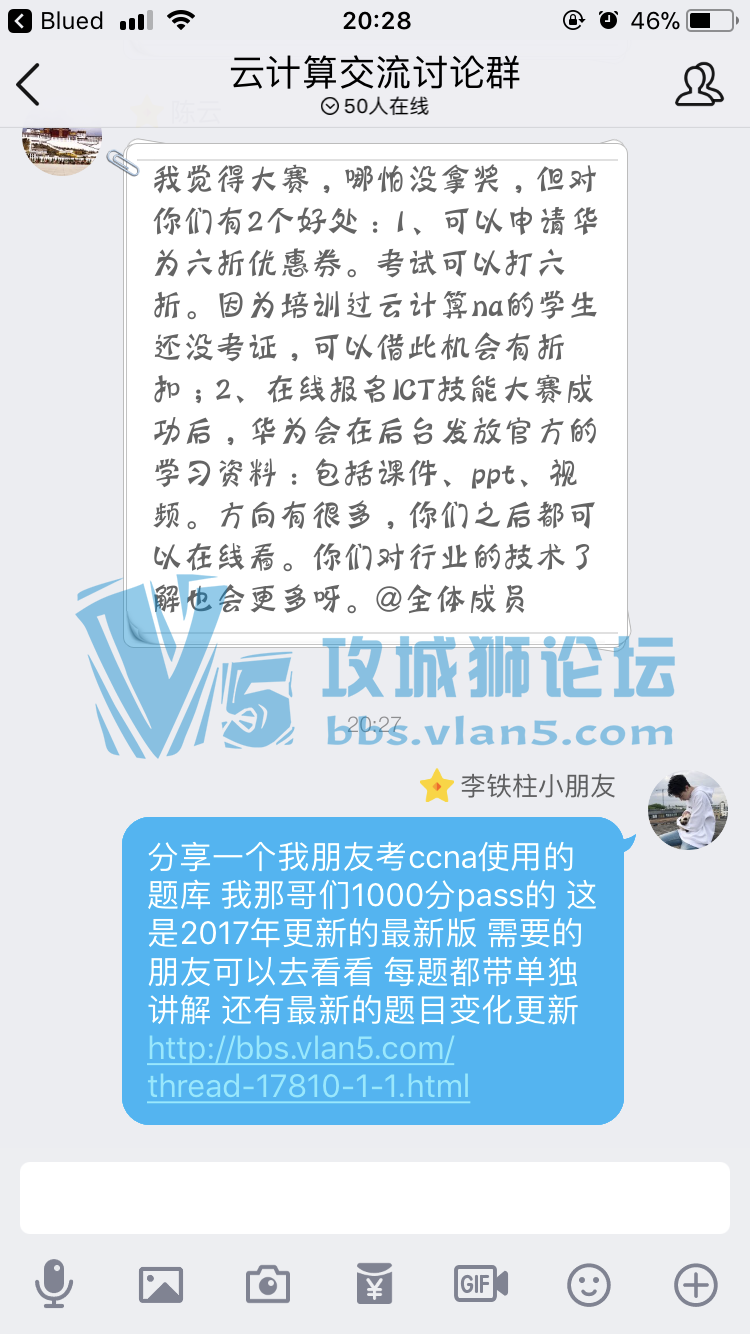Expand more options with the plus icon
The height and width of the screenshot is (1334, 750).
(x=695, y=1284)
